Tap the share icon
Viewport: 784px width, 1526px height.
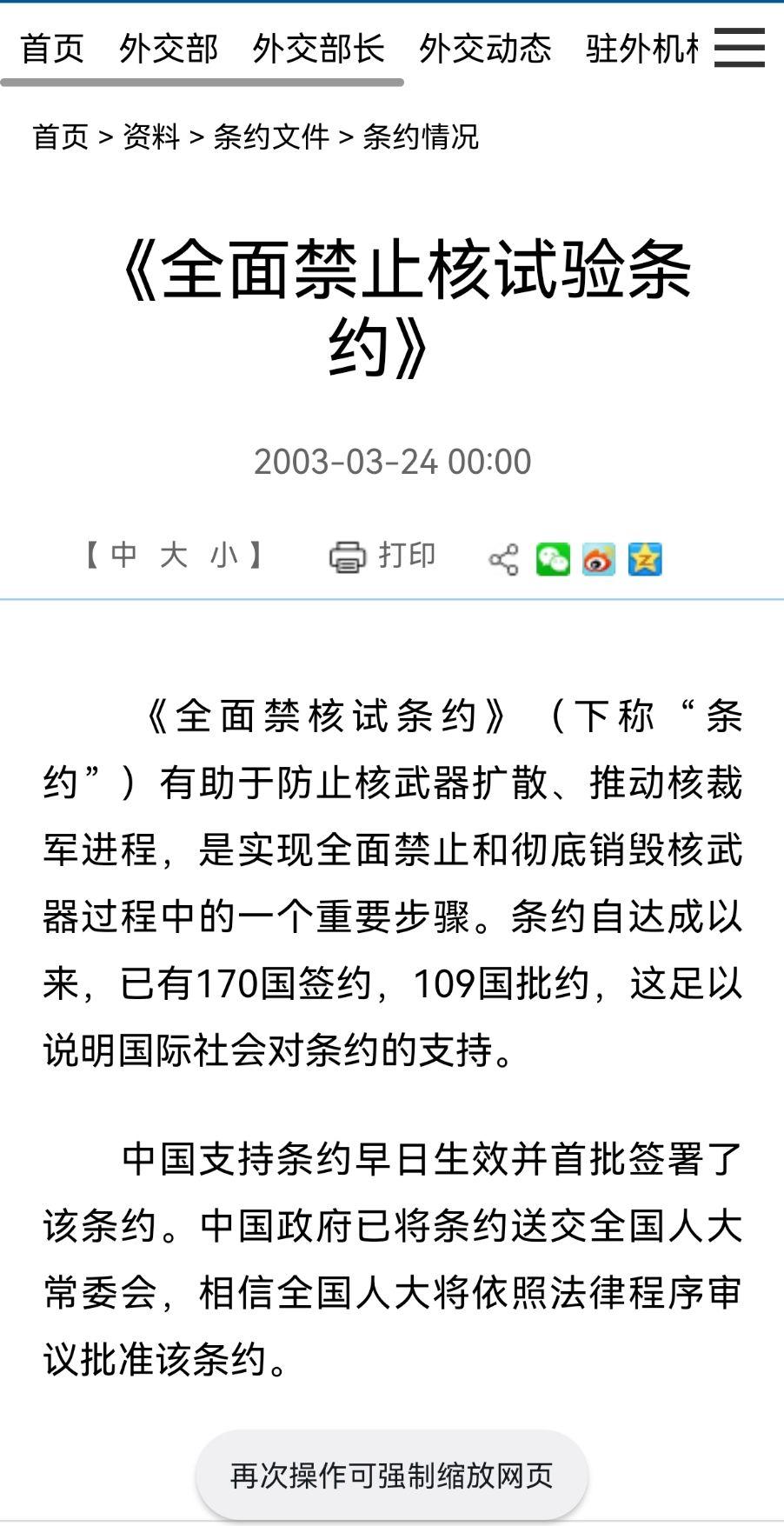point(504,559)
